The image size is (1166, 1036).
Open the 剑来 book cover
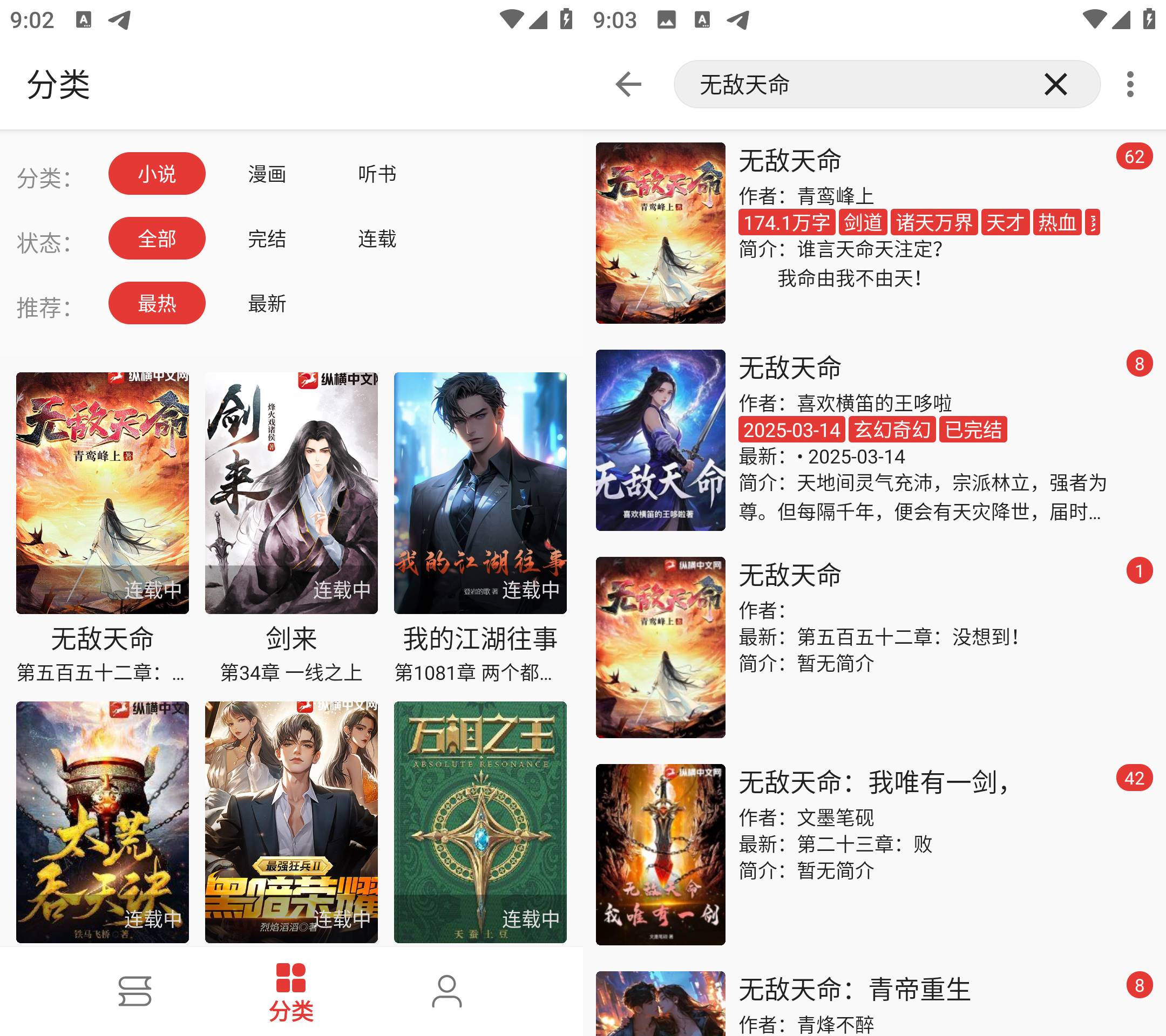click(291, 493)
